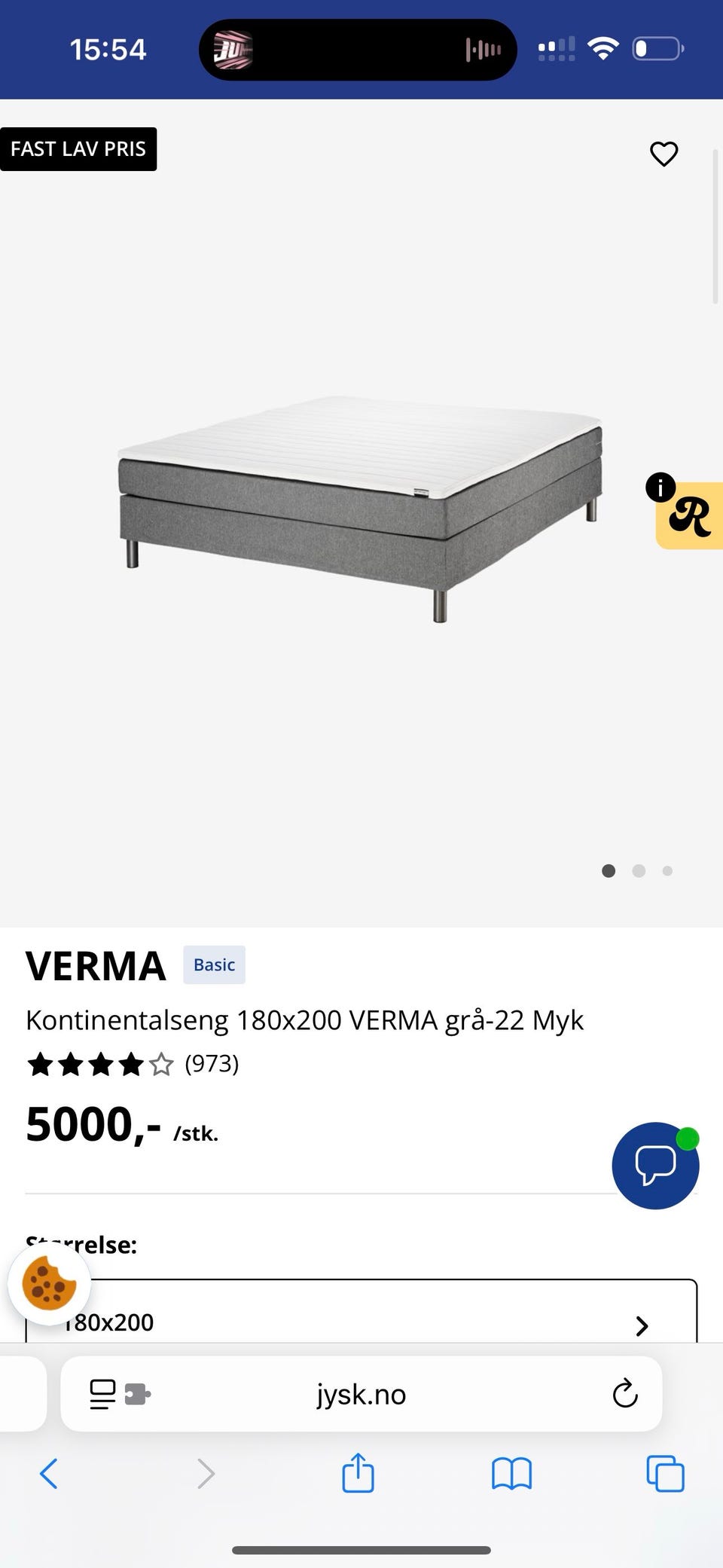The height and width of the screenshot is (1568, 723).
Task: Open the yellow R rewards badge
Action: click(689, 515)
